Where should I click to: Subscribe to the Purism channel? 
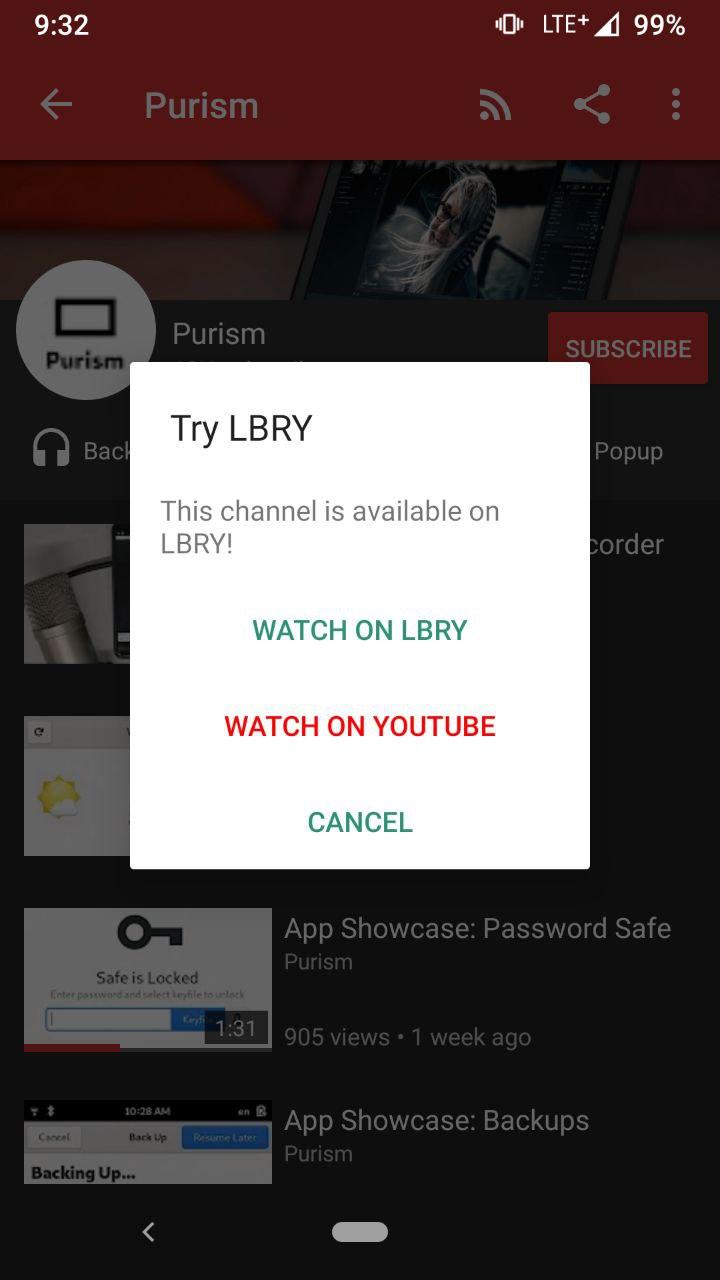click(628, 349)
